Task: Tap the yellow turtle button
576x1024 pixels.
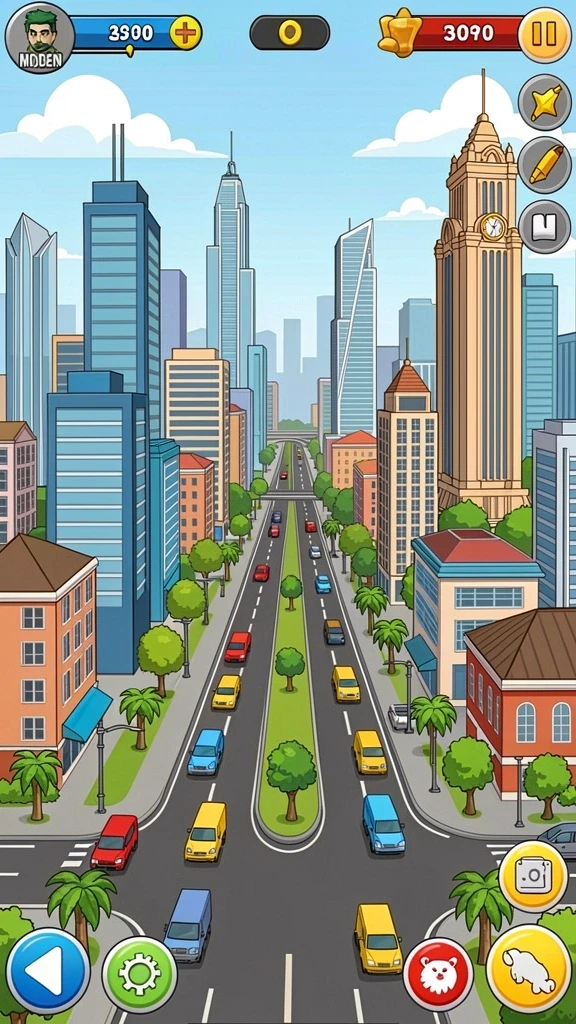Action: pos(529,968)
